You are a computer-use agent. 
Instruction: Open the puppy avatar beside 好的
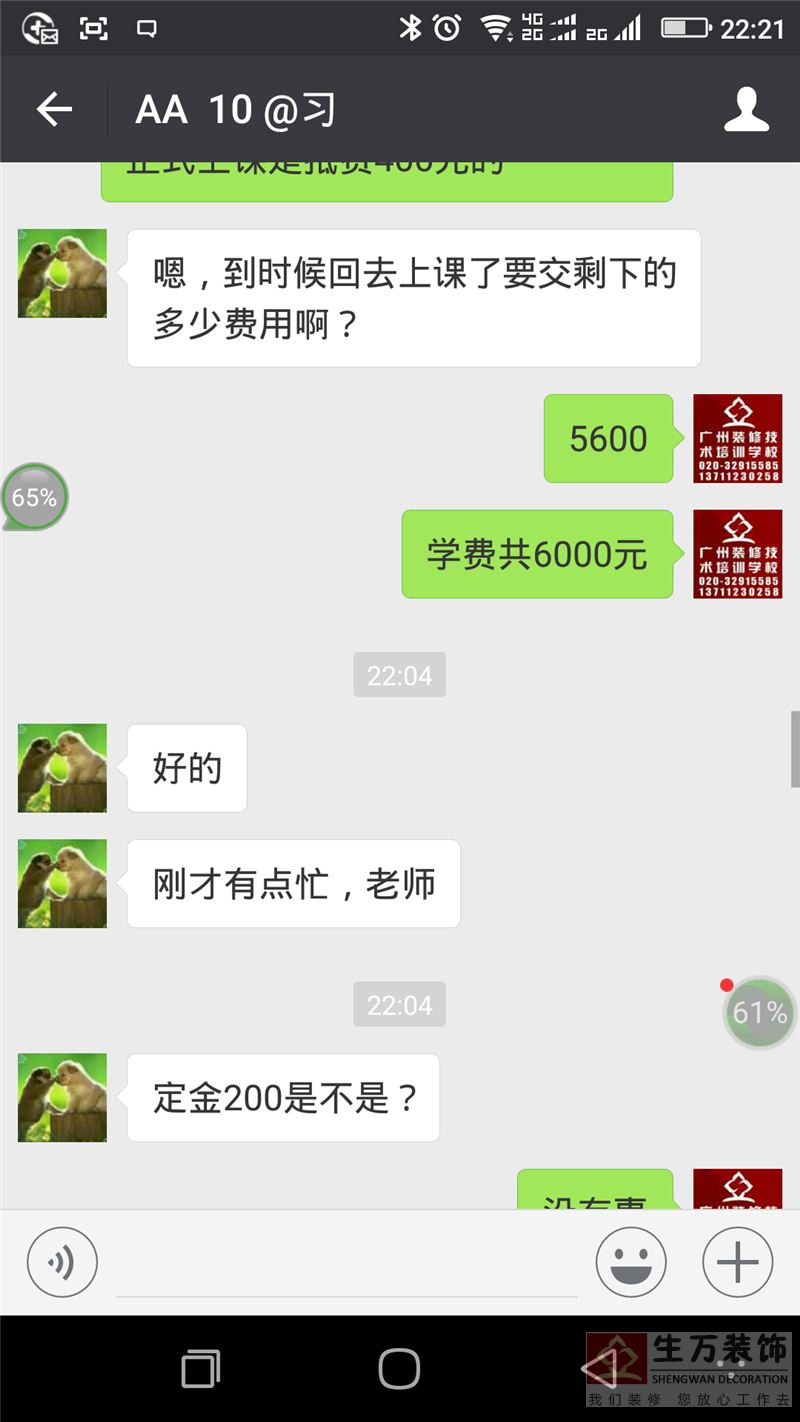click(62, 768)
